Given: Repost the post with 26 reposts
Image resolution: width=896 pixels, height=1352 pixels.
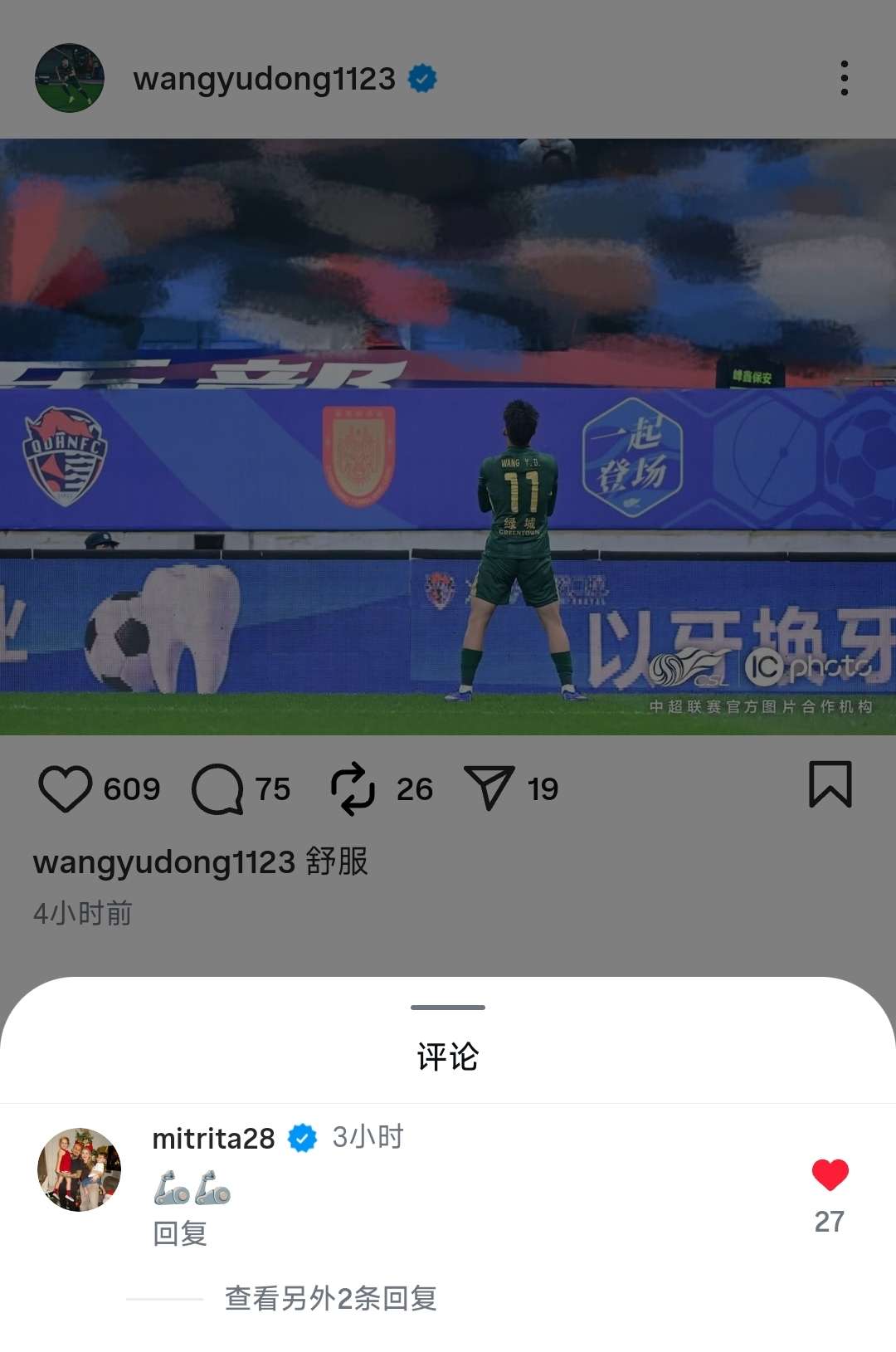Looking at the screenshot, I should pyautogui.click(x=353, y=788).
